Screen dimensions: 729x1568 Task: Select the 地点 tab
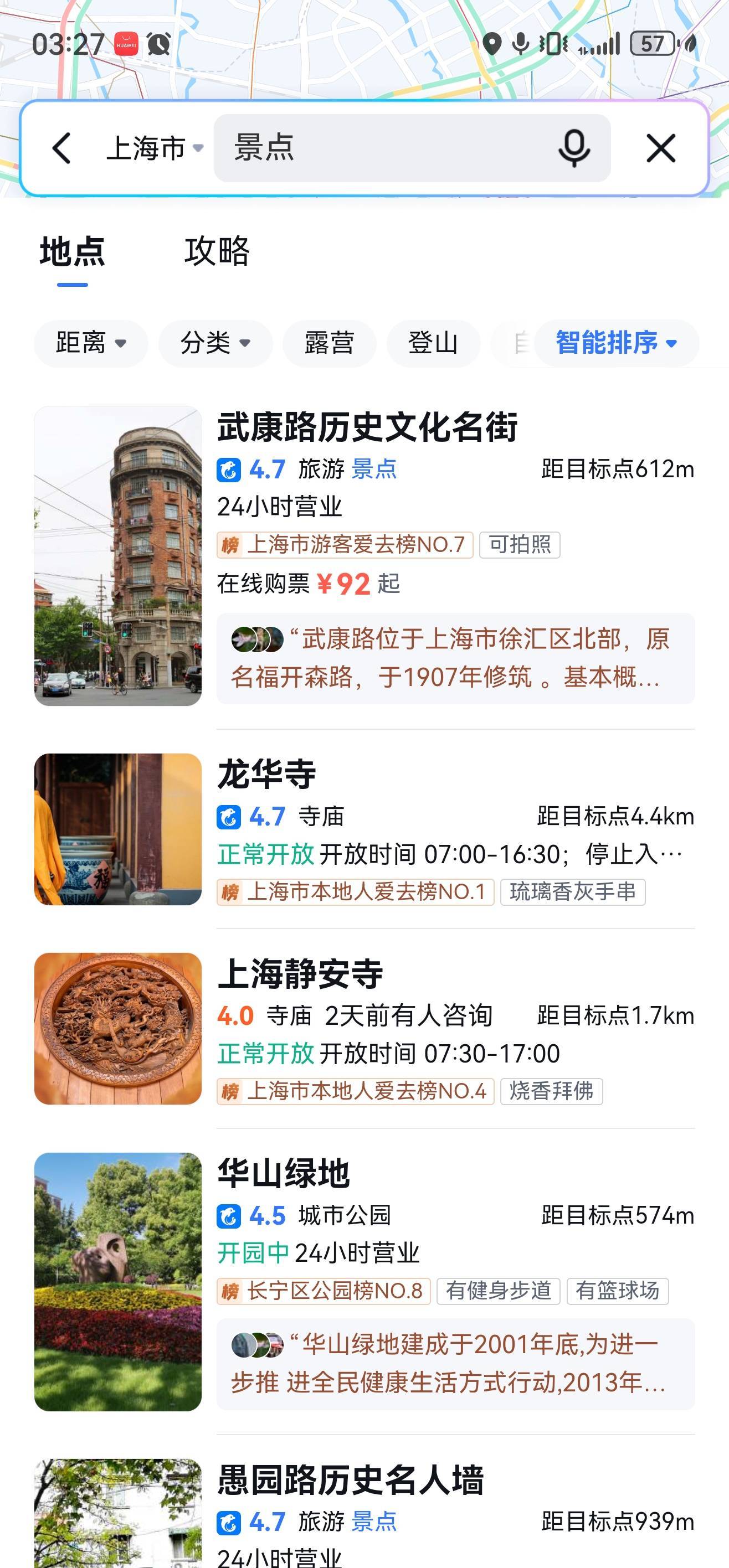click(x=73, y=251)
